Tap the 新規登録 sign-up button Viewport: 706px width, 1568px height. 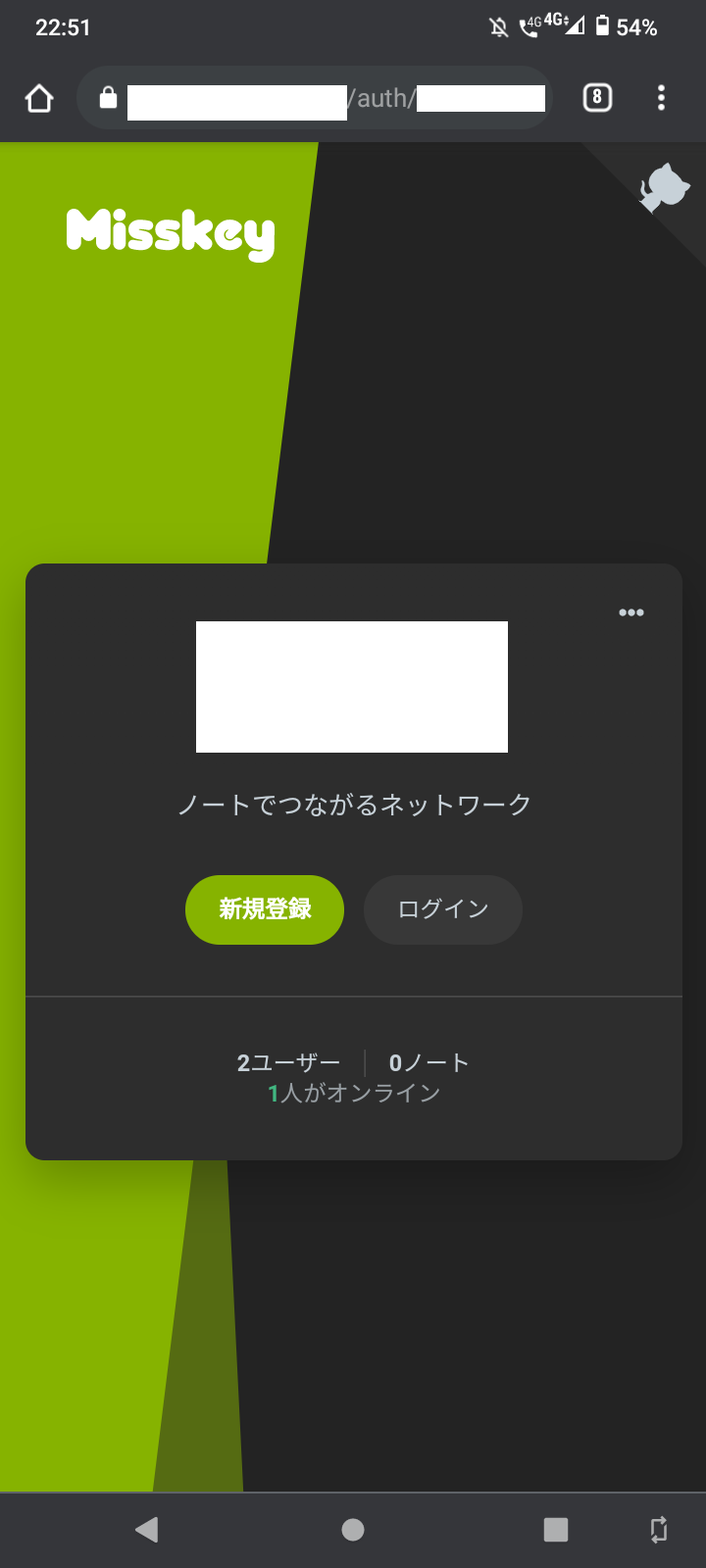[x=265, y=909]
